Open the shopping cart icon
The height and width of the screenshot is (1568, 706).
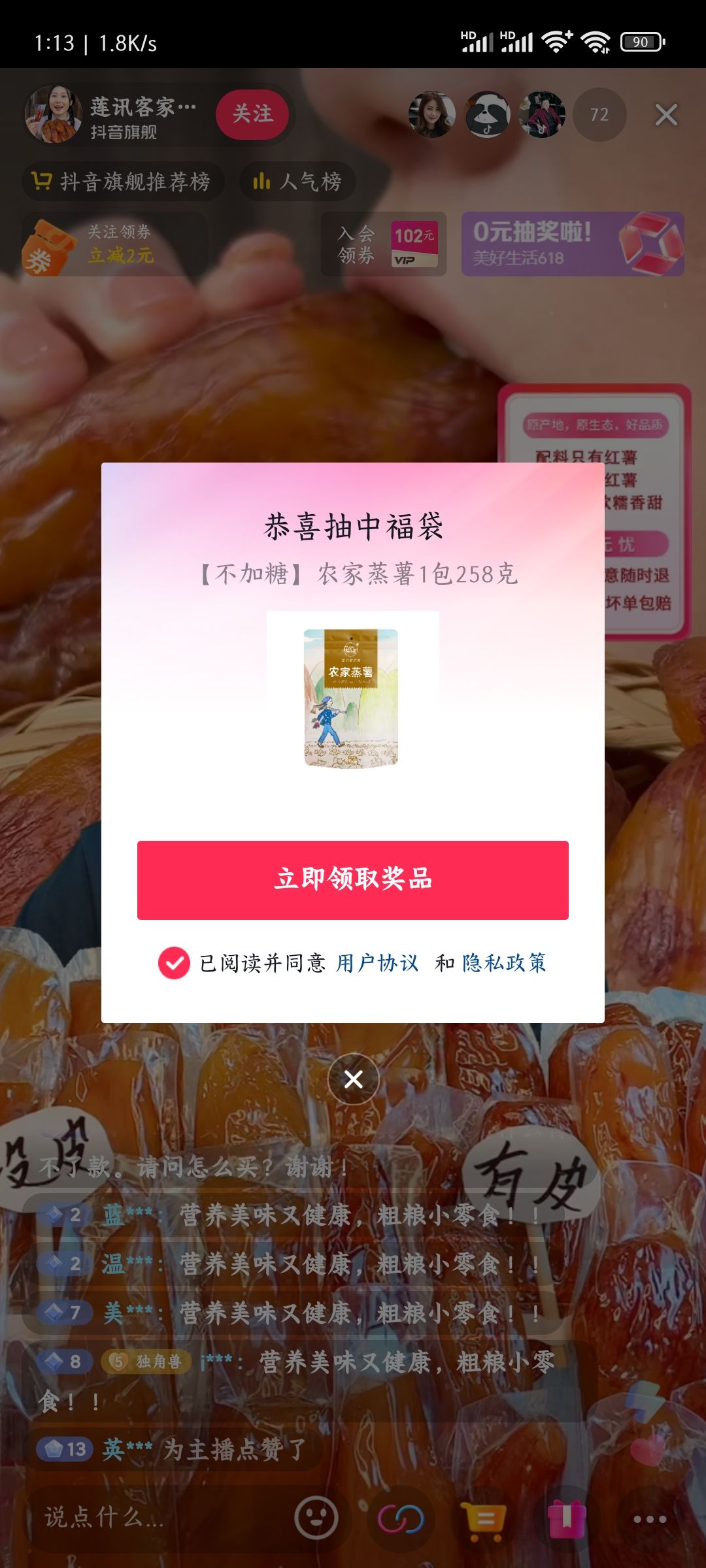point(484,1519)
